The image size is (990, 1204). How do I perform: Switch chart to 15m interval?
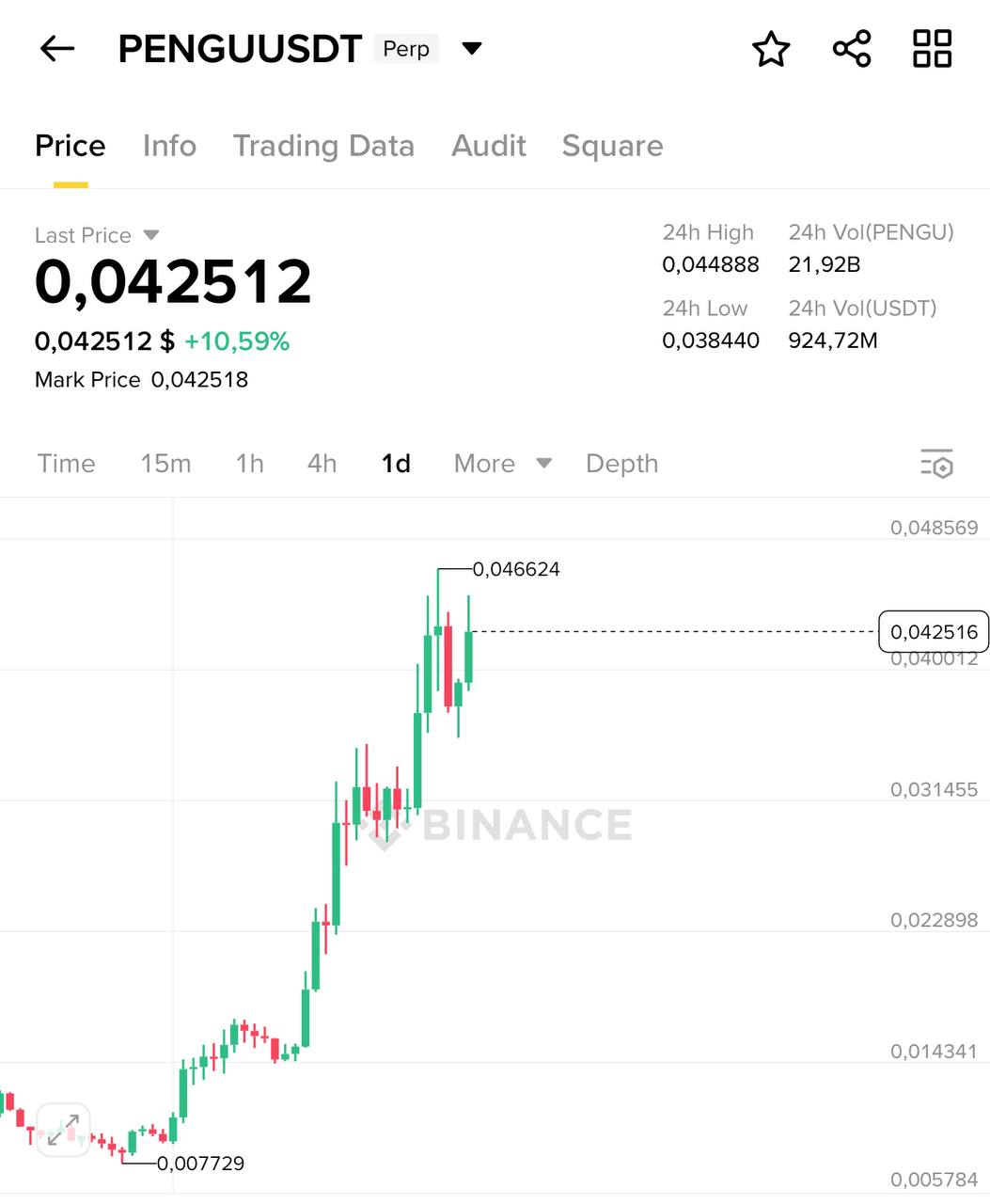165,464
